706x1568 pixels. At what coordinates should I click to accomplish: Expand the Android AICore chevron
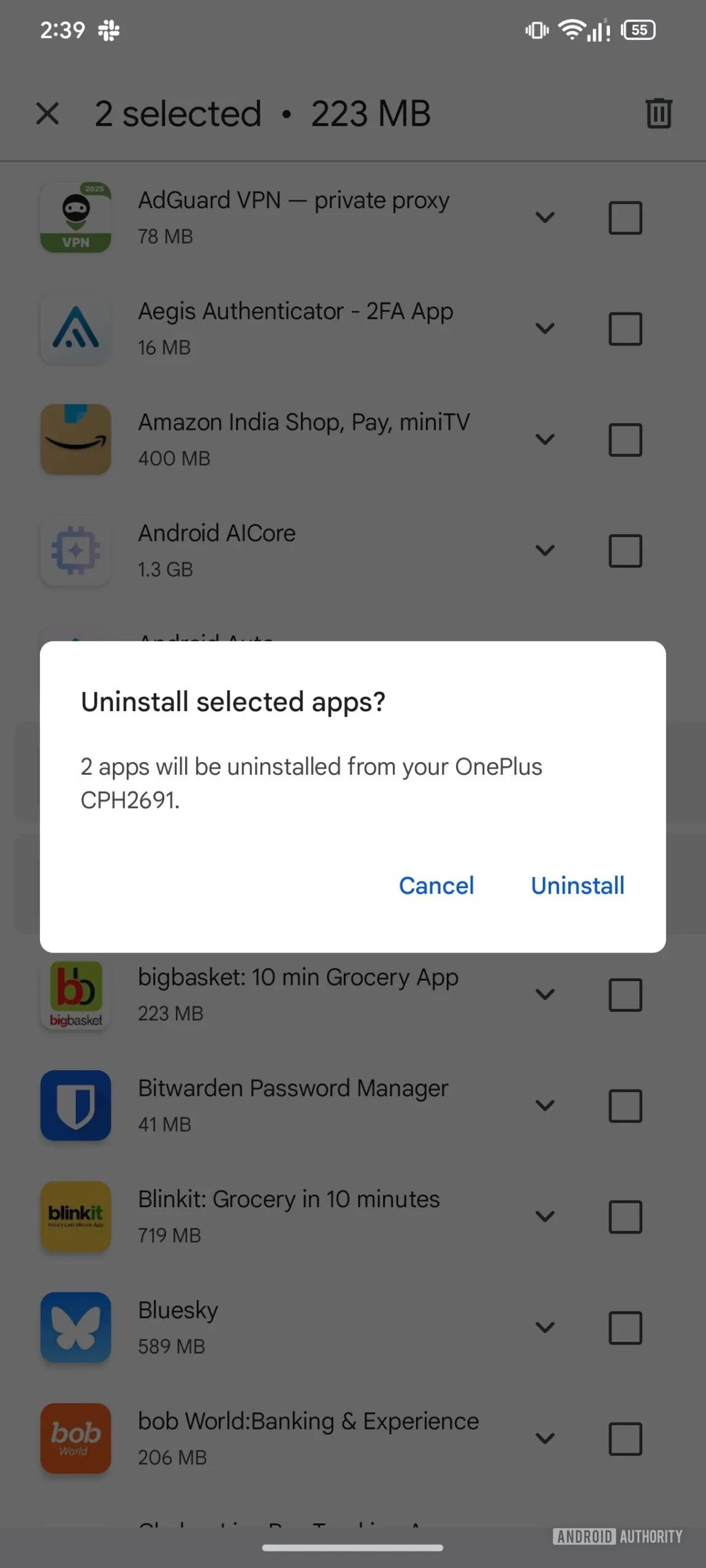(x=545, y=551)
